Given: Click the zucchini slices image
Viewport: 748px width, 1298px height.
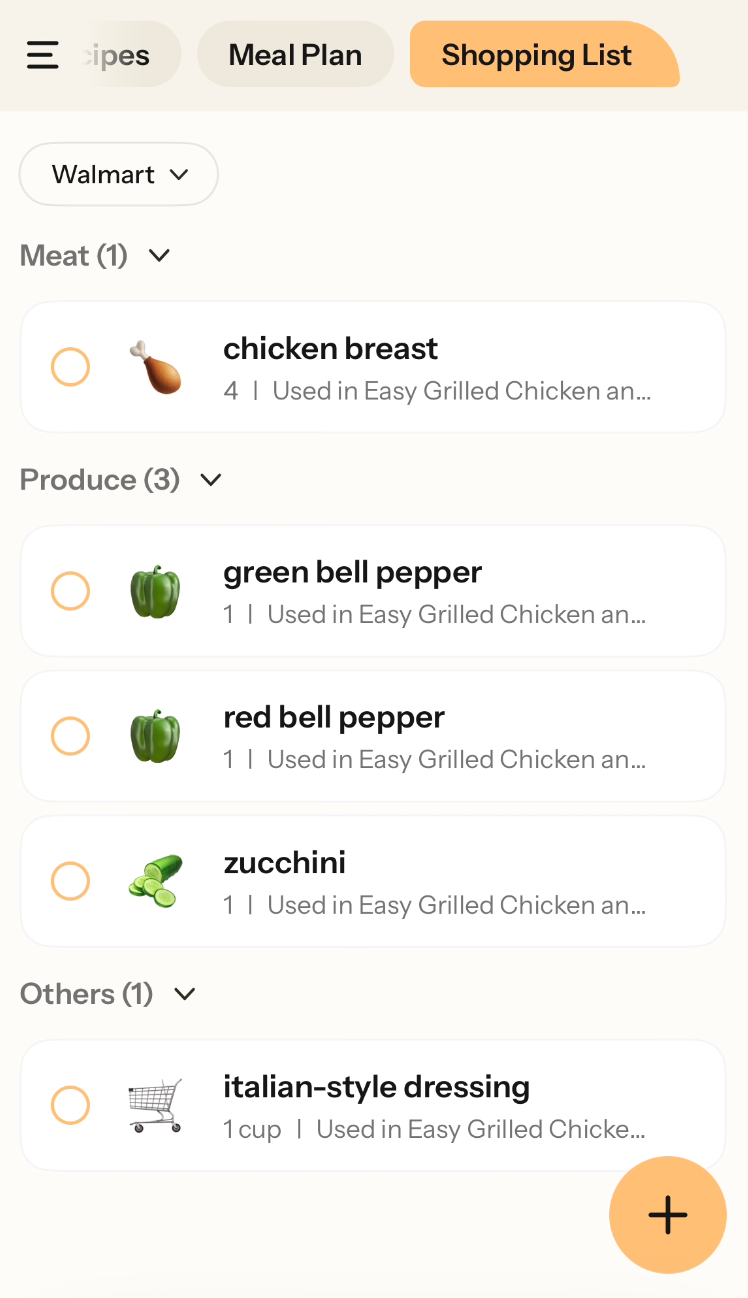Looking at the screenshot, I should pos(155,881).
